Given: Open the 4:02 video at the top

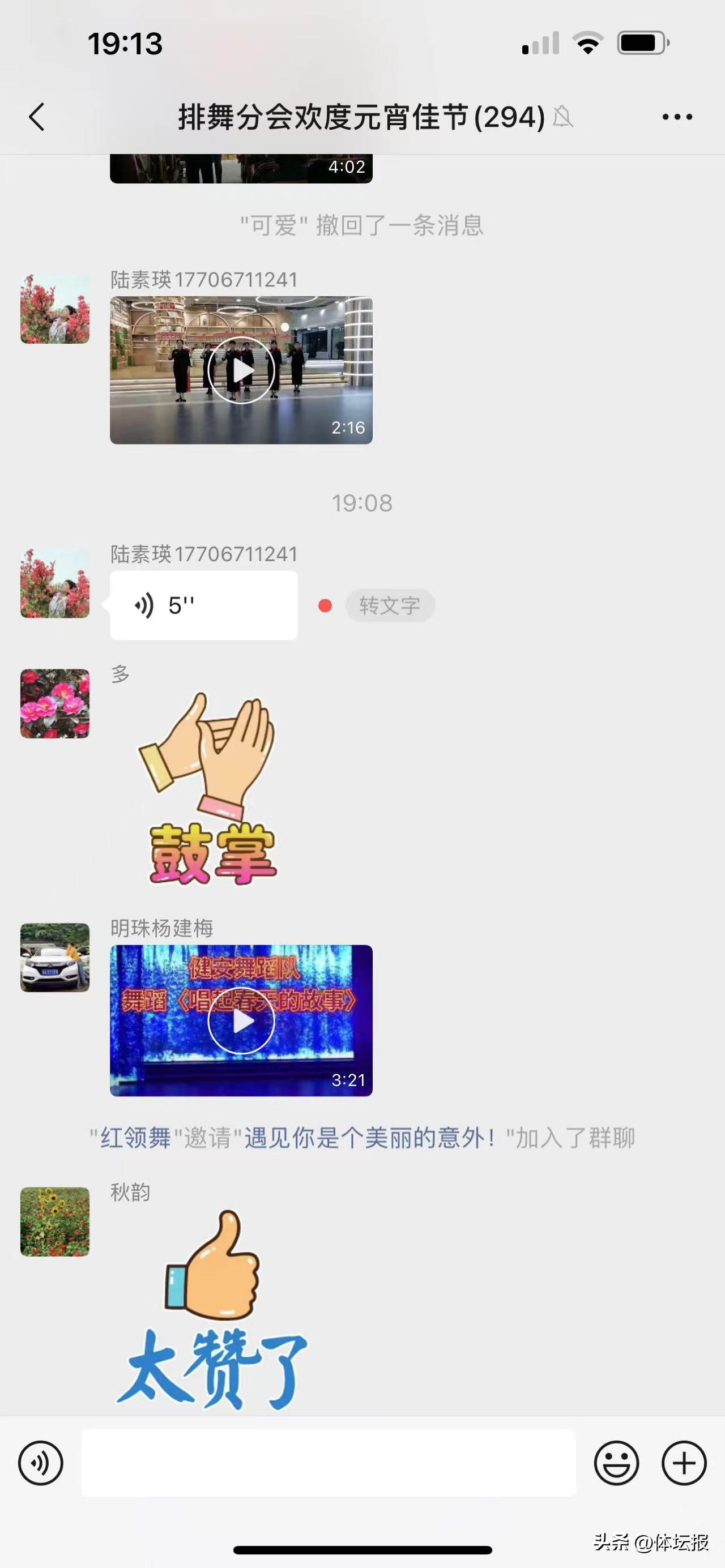Looking at the screenshot, I should [x=241, y=168].
